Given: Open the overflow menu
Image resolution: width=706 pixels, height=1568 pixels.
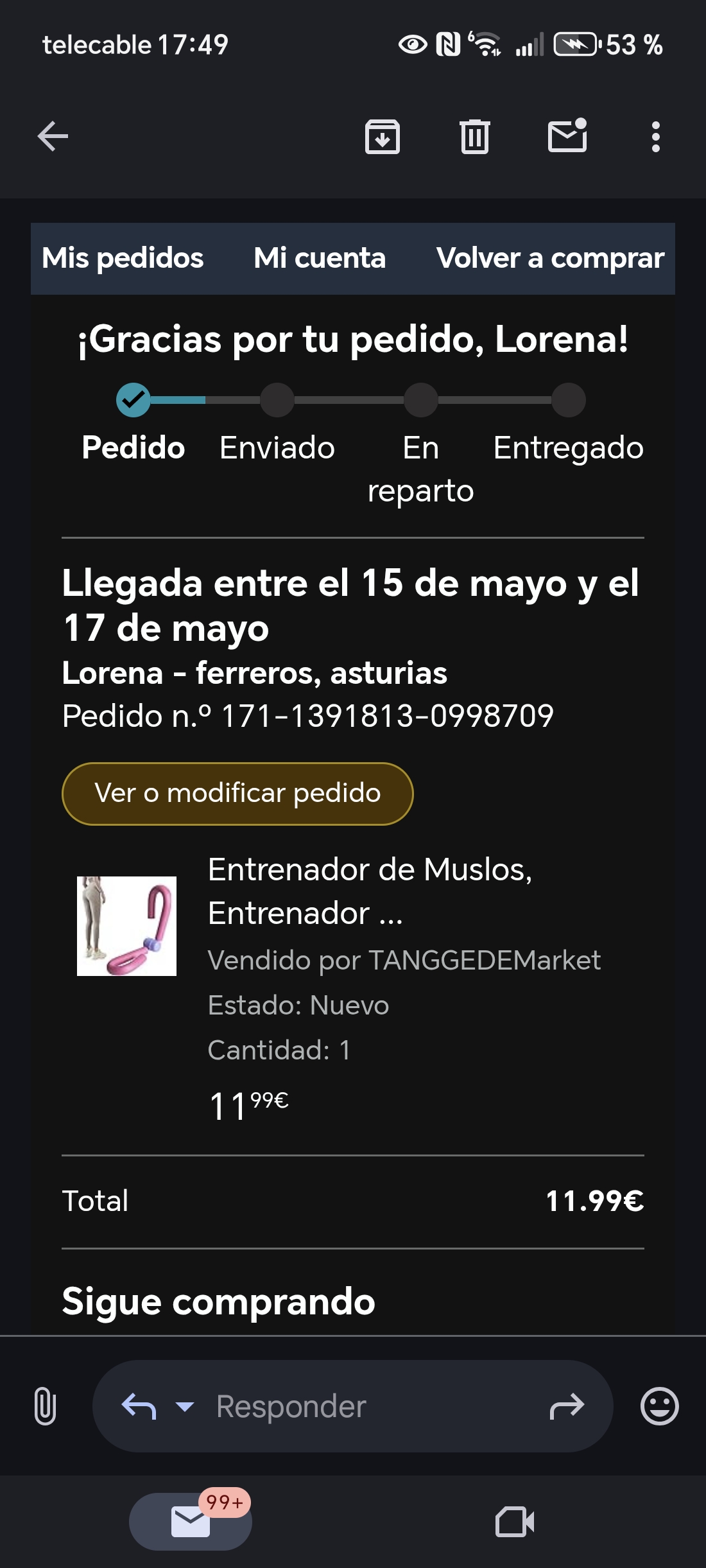Looking at the screenshot, I should click(x=655, y=136).
